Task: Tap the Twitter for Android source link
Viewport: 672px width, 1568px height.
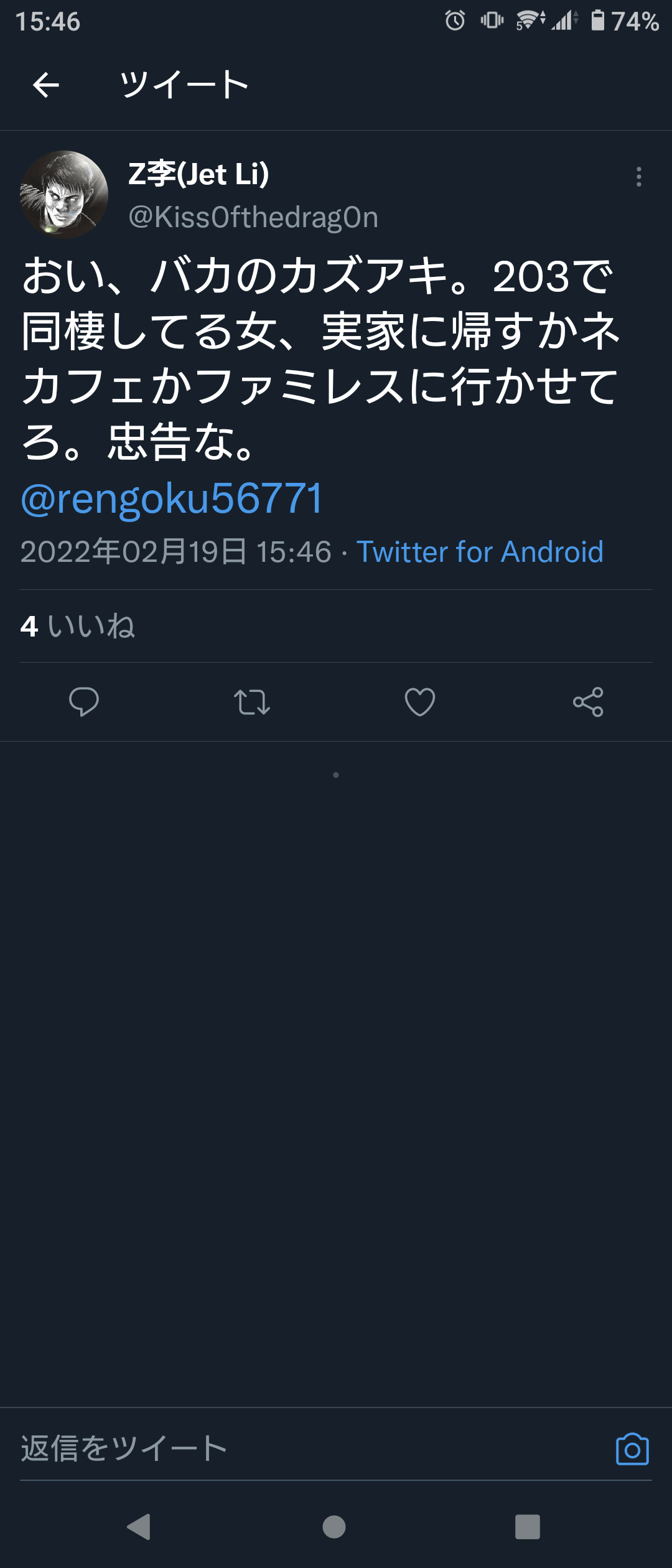Action: click(x=479, y=552)
